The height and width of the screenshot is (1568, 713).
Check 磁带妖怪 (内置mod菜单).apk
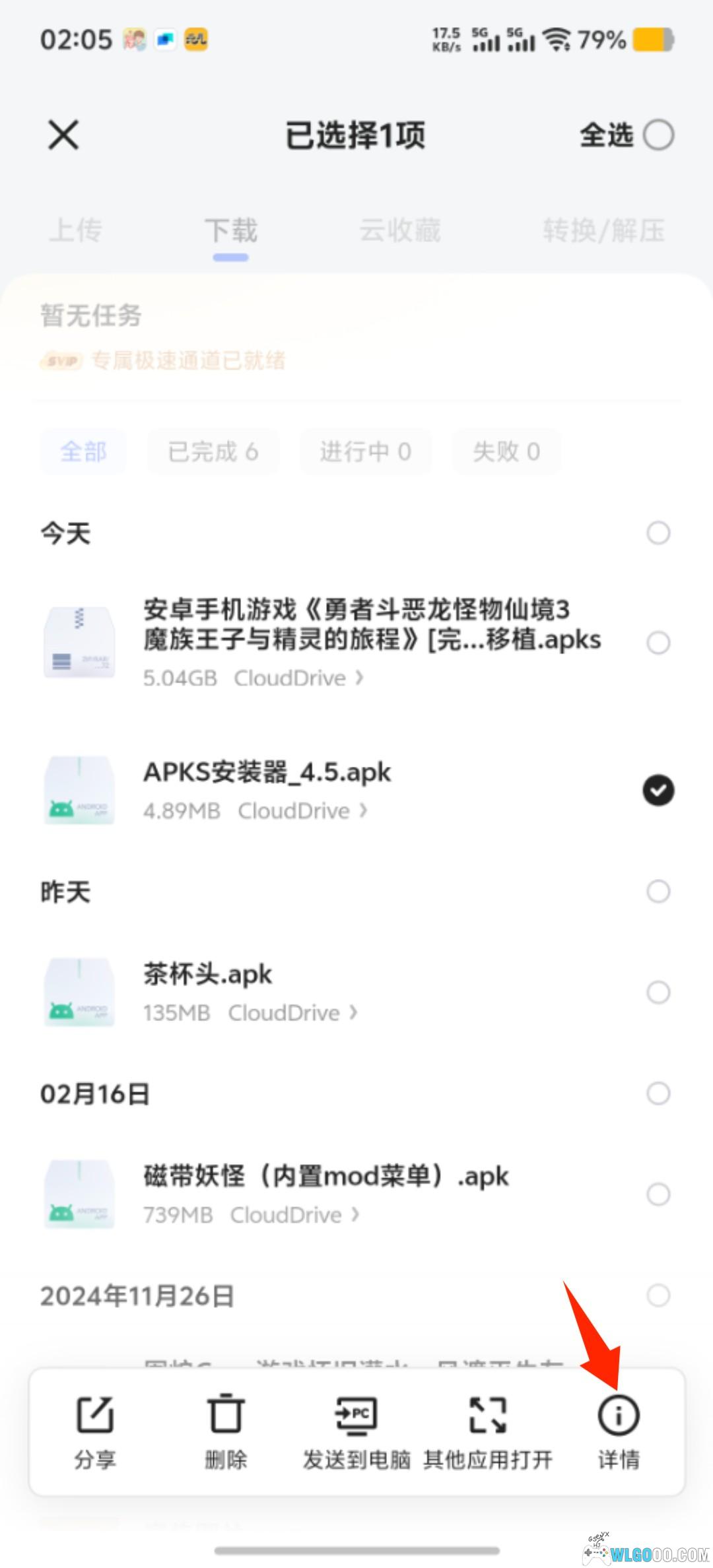coord(658,1194)
